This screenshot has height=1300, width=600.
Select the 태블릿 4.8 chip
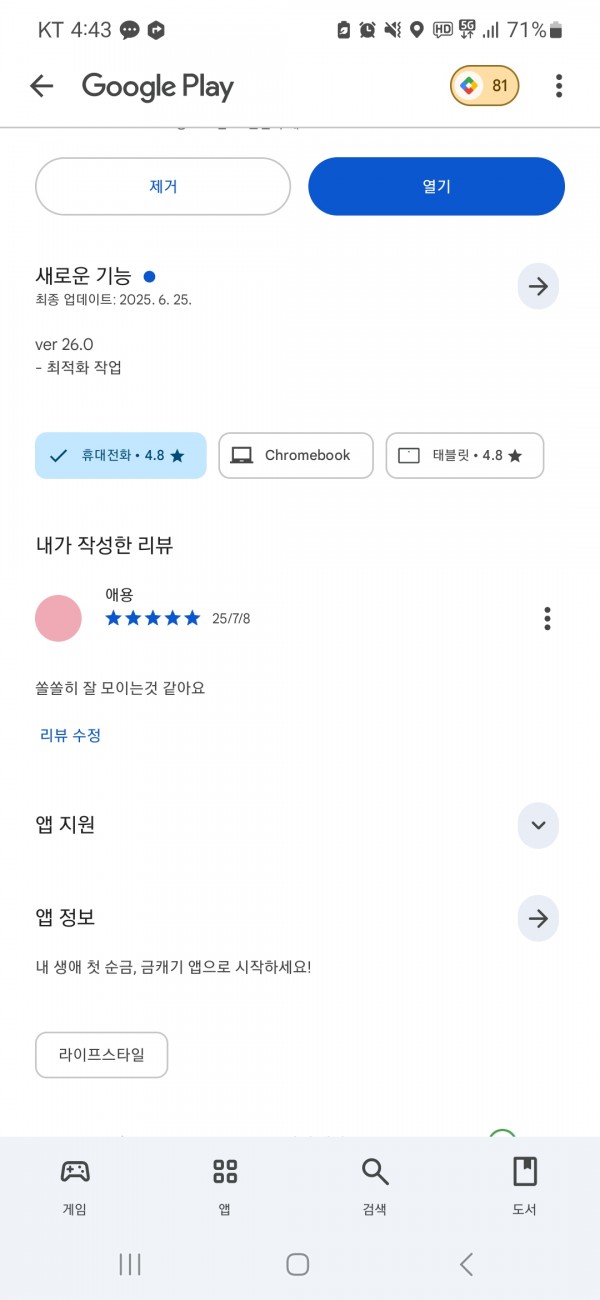465,455
